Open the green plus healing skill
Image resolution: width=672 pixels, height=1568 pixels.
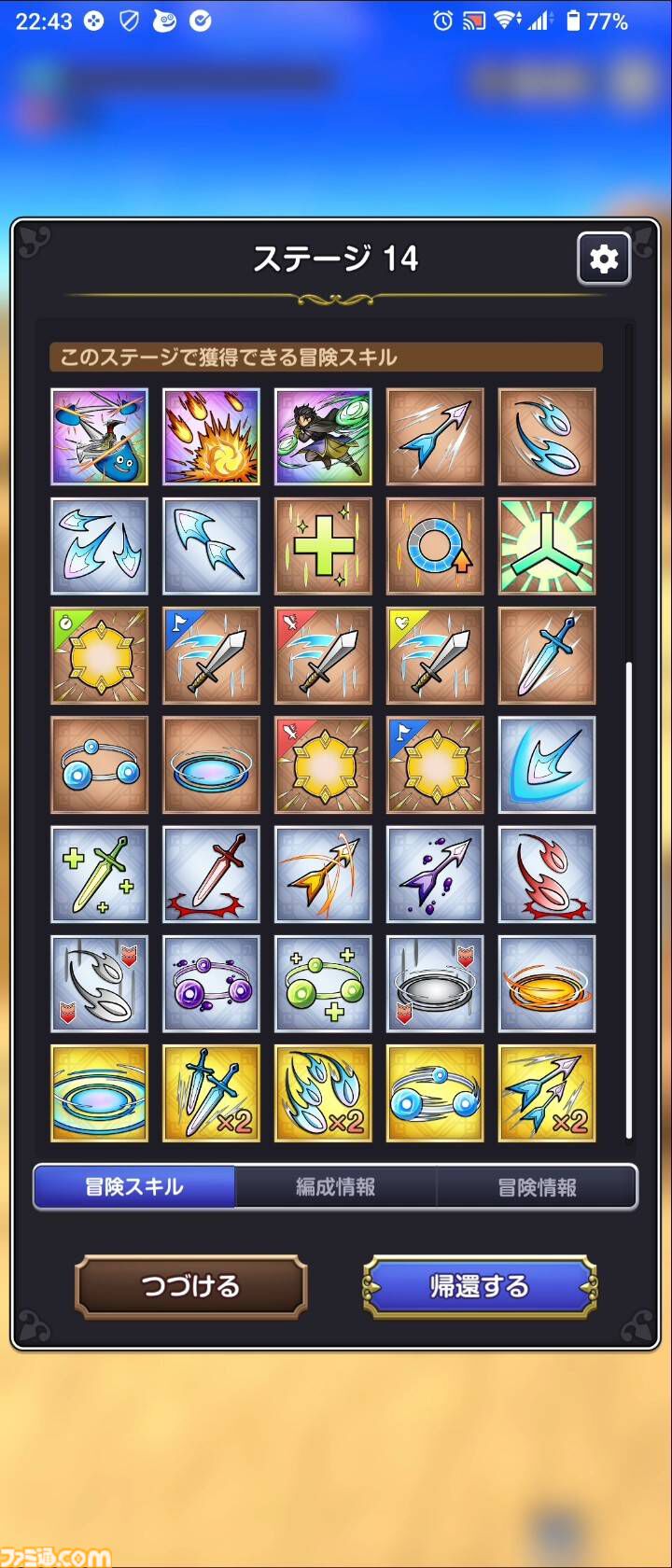[x=323, y=546]
